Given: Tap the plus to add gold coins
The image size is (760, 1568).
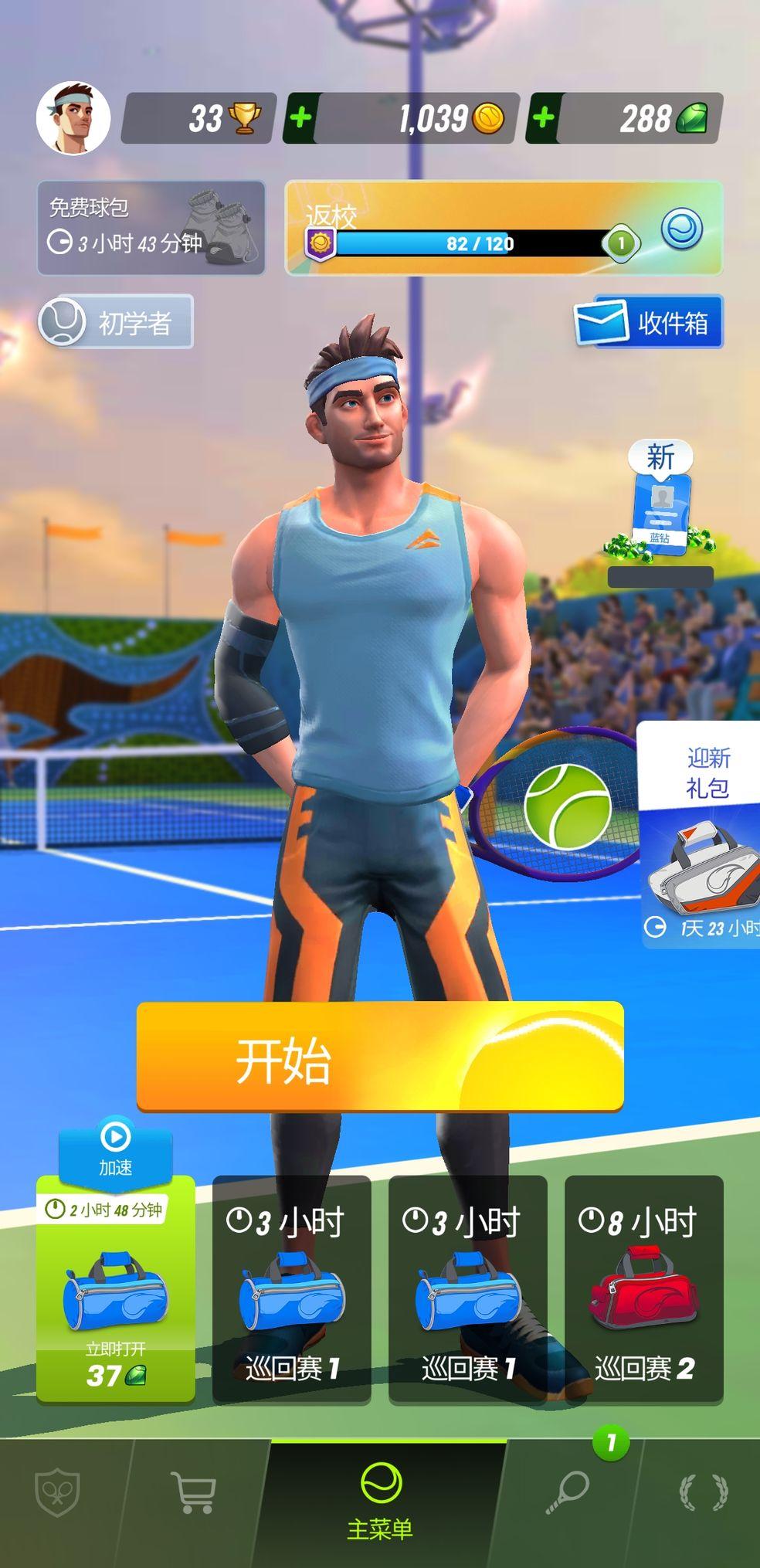Looking at the screenshot, I should click(301, 118).
